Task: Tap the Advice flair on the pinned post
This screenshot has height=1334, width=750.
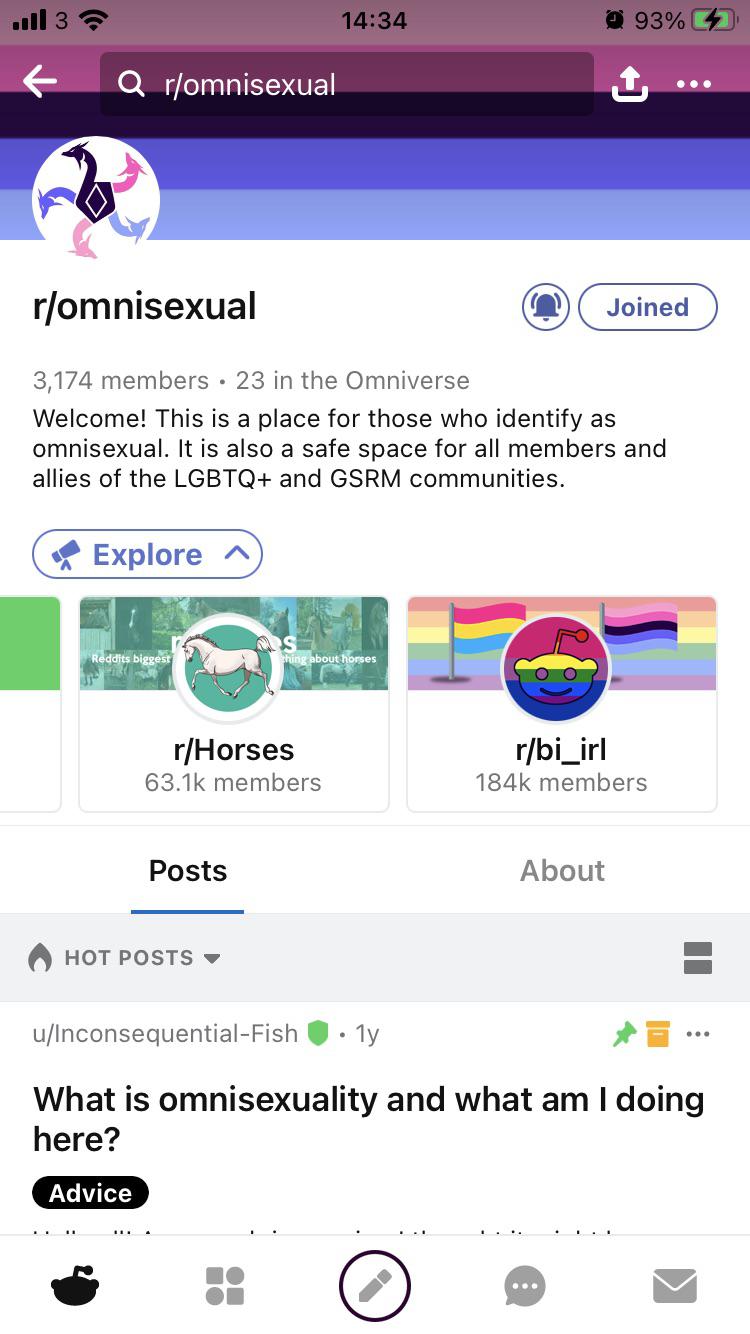Action: [x=90, y=1192]
